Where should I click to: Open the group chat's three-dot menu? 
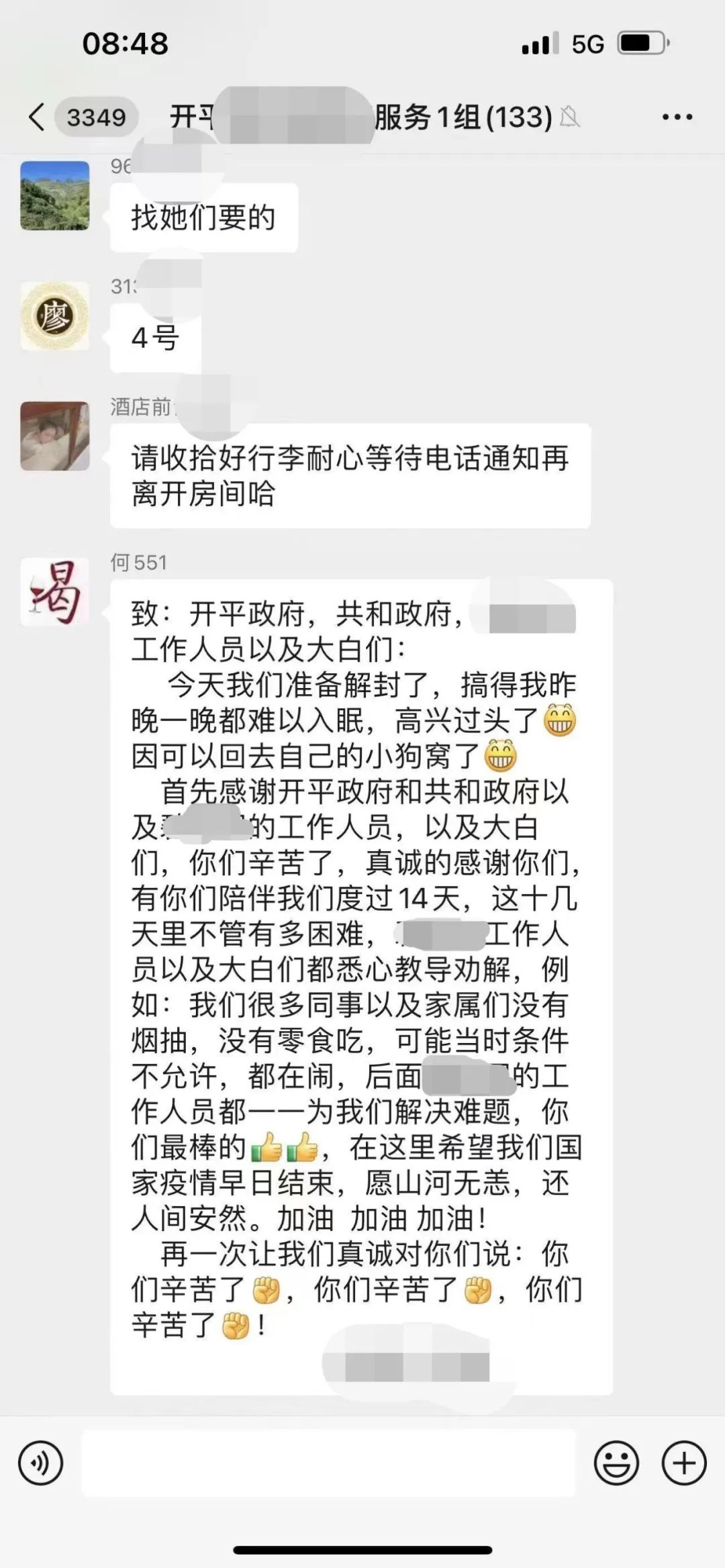[x=677, y=117]
